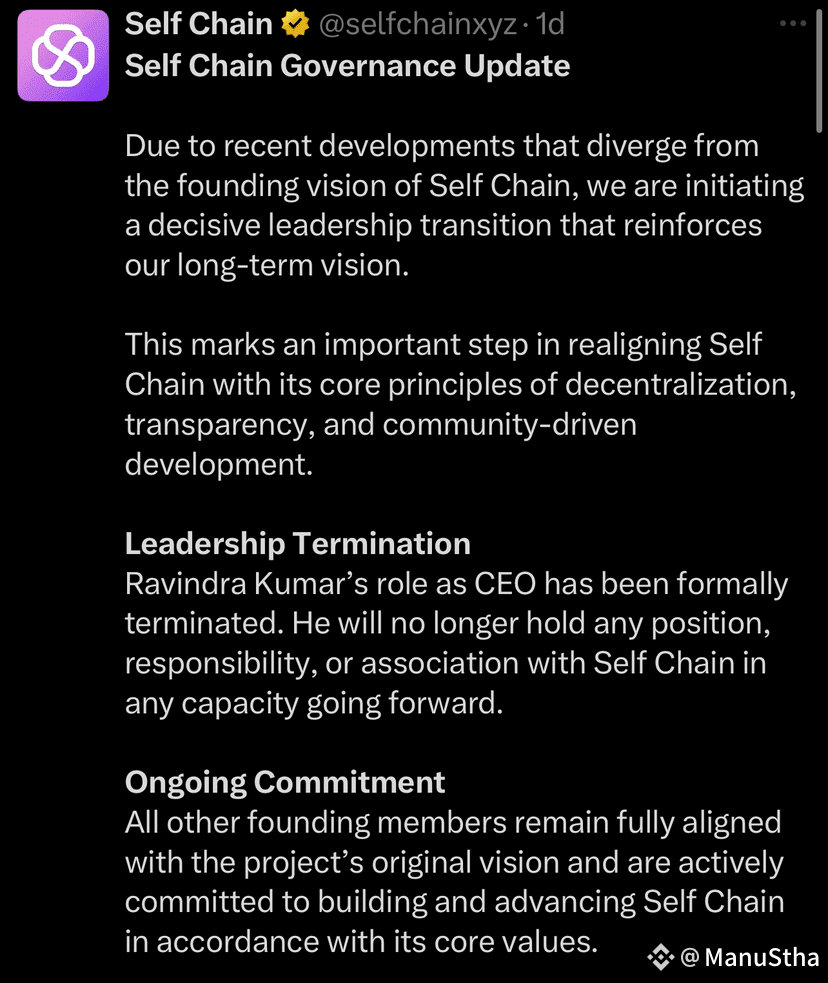Open the @selfchainxyz profile handle
The width and height of the screenshot is (828, 983).
pos(419,24)
